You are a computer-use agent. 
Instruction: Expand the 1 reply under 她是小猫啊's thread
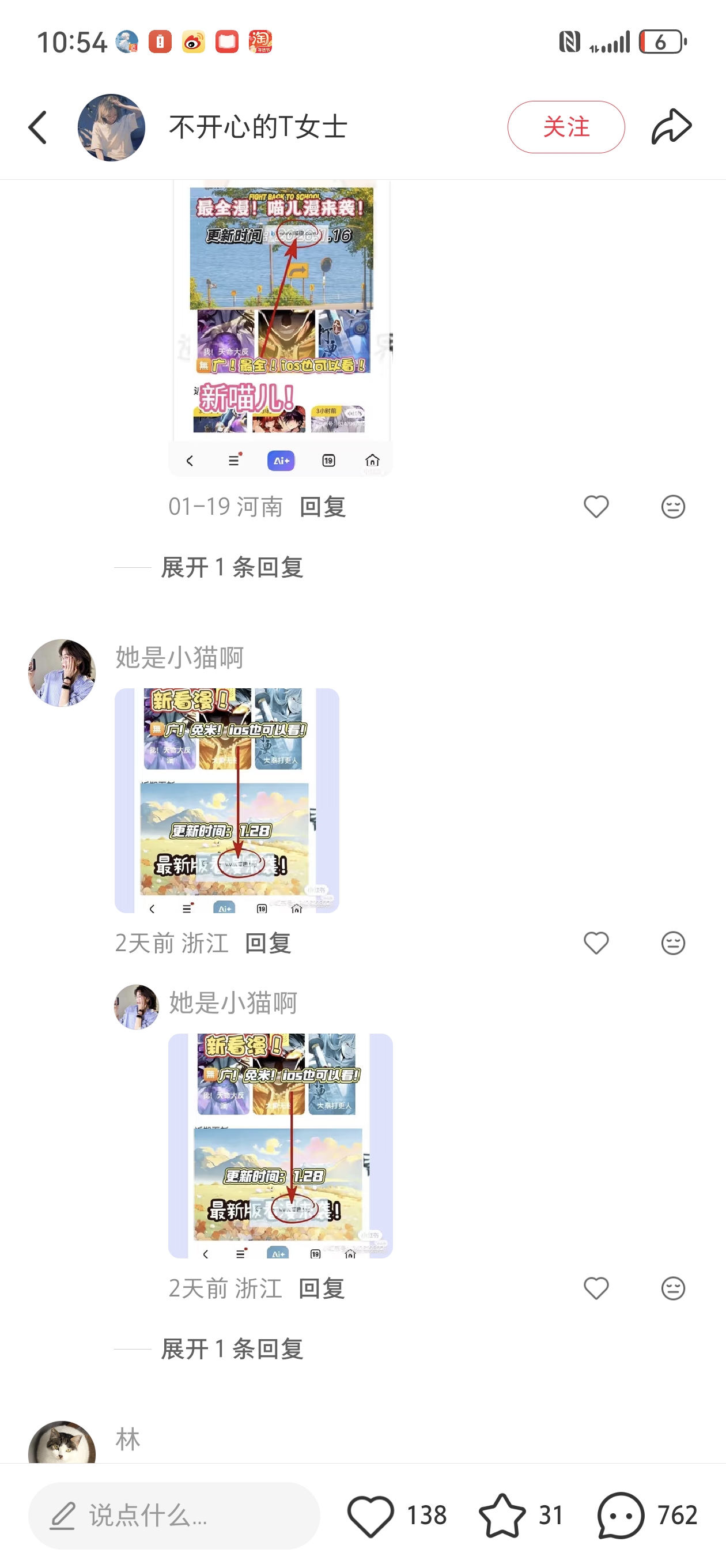pyautogui.click(x=232, y=1349)
